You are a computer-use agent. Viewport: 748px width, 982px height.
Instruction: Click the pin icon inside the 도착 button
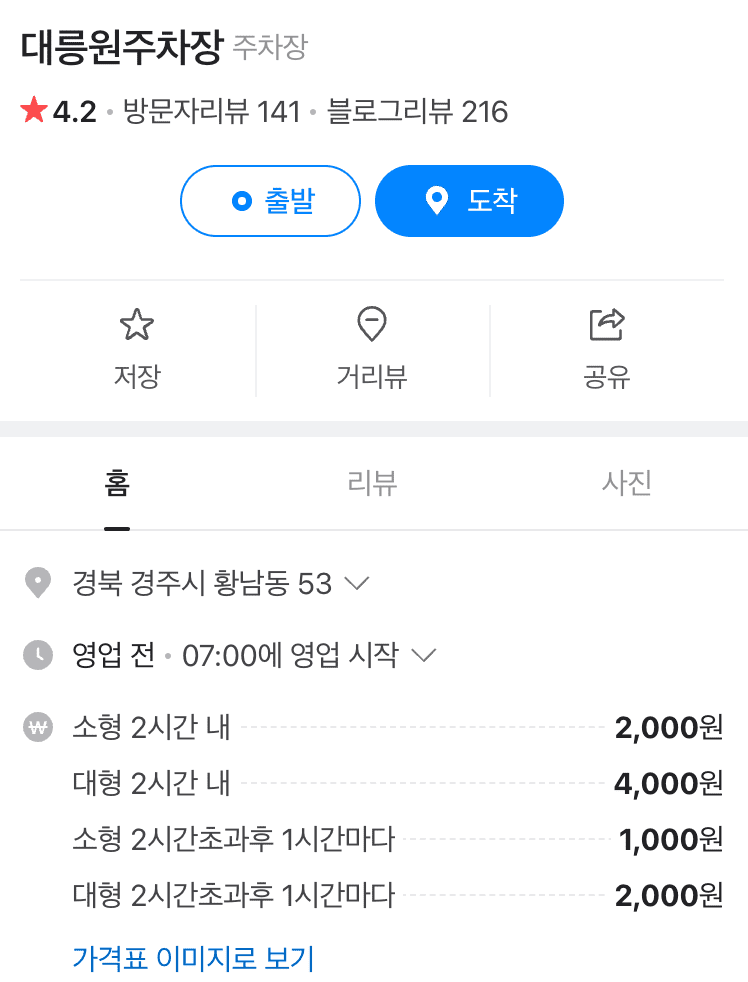coord(437,200)
